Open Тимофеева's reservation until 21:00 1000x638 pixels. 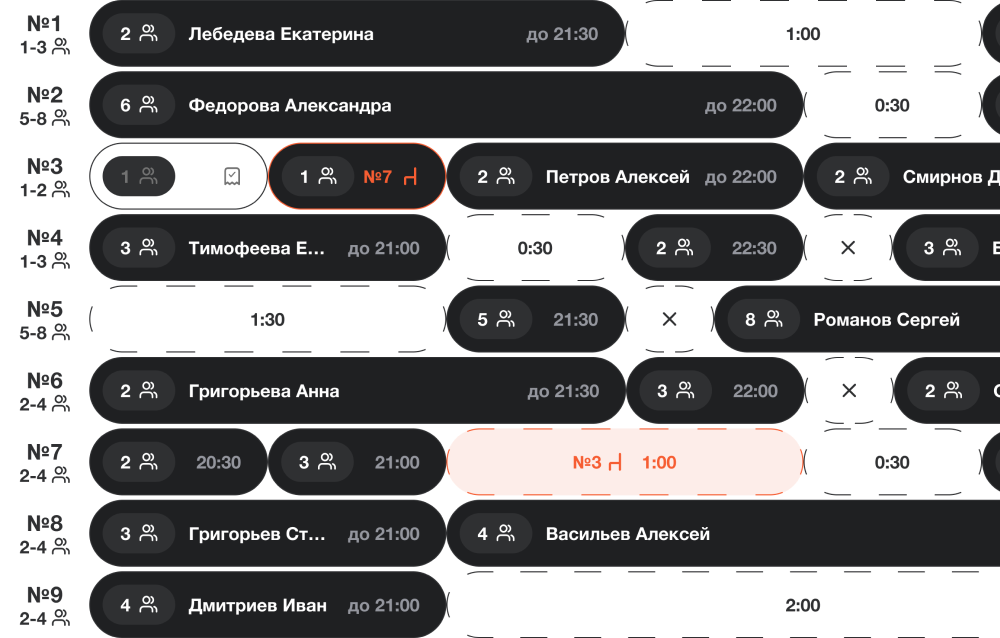pos(267,248)
